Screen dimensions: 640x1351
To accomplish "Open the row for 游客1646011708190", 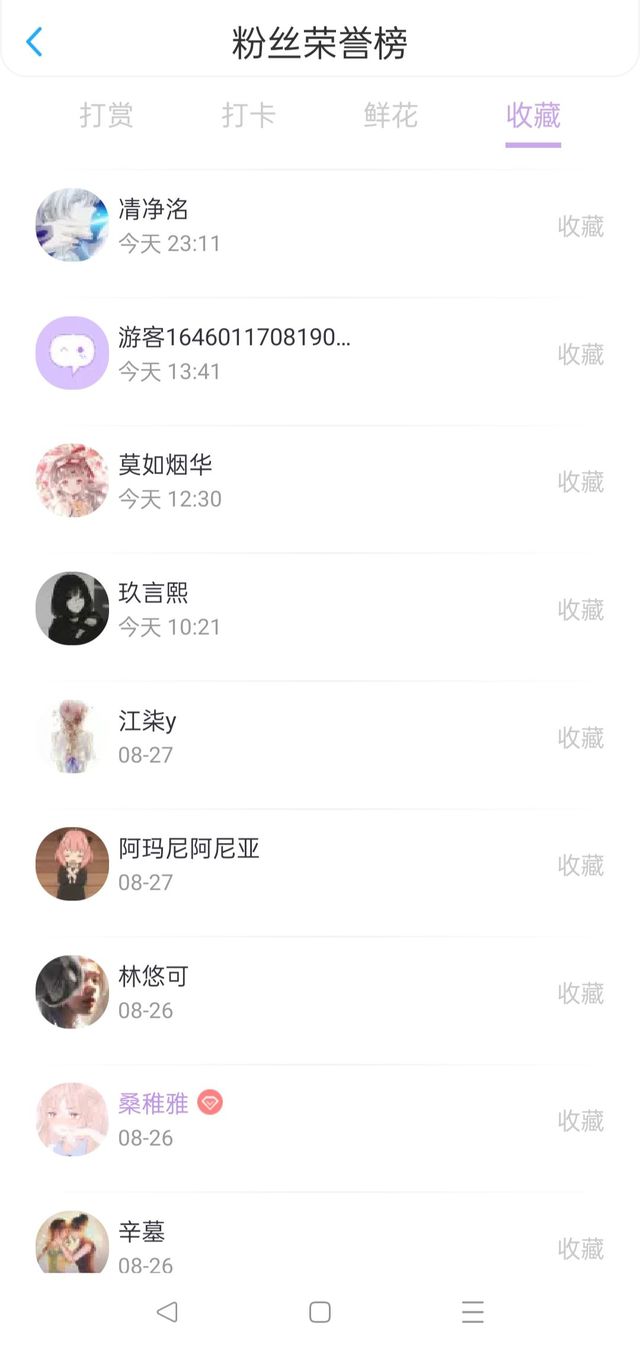I will click(x=300, y=354).
